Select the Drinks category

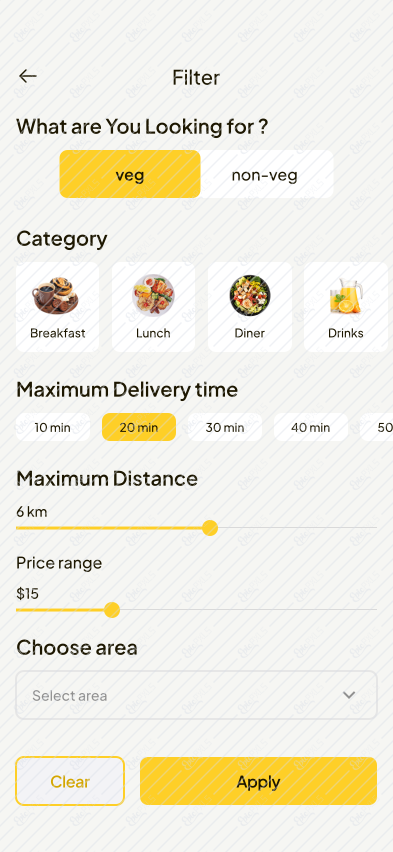coord(346,307)
